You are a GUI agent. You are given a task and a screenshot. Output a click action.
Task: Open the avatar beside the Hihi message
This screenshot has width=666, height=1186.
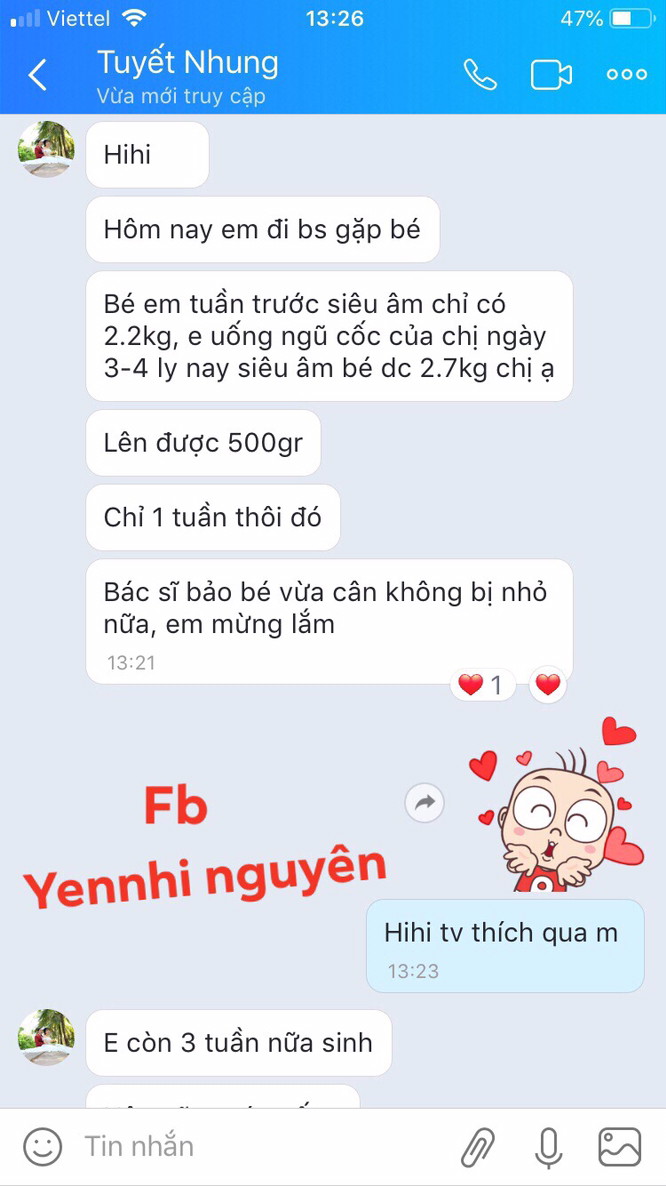[46, 149]
